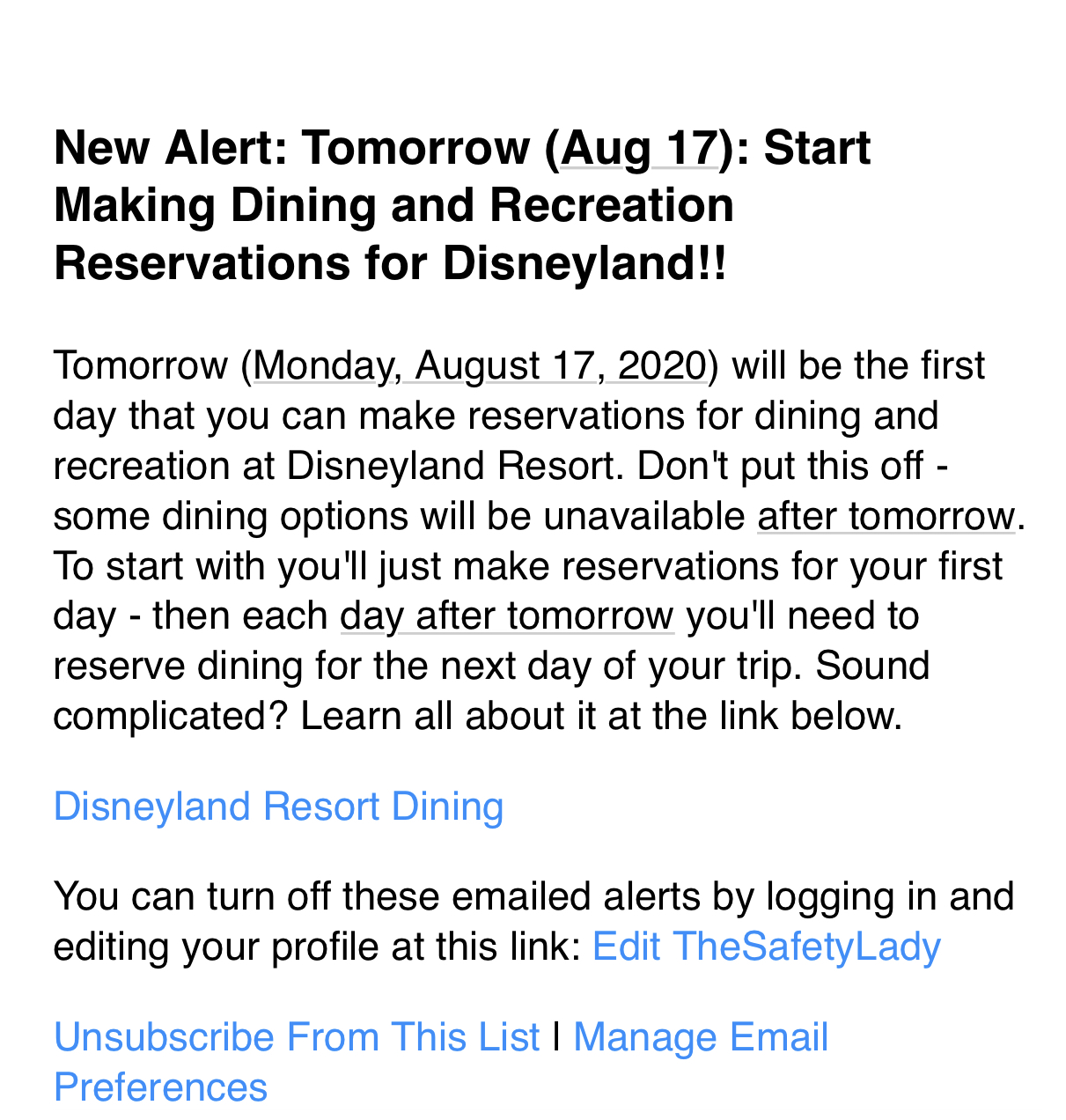Tap the underlined Monday, August 17, 2020 date
1066x1120 pixels.
point(480,365)
